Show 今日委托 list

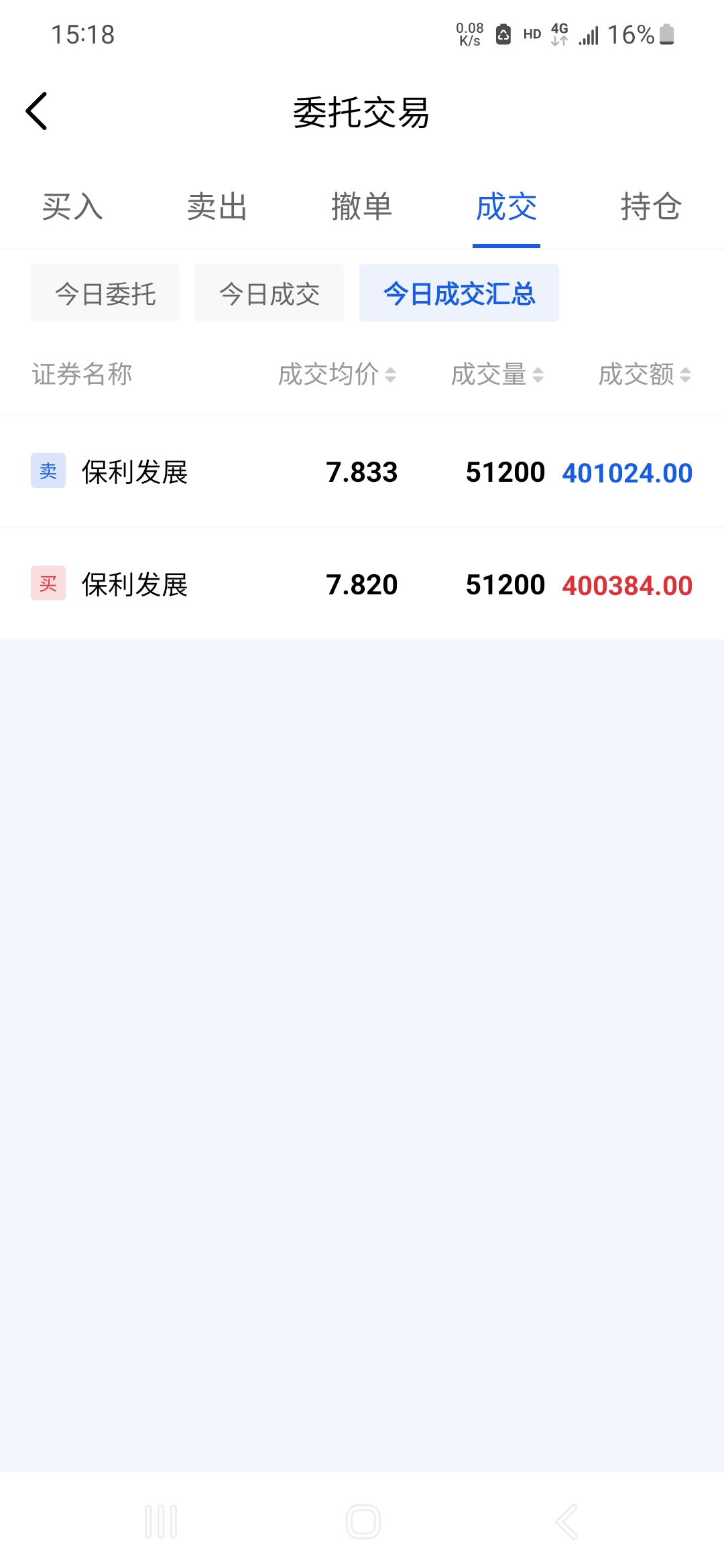[105, 293]
